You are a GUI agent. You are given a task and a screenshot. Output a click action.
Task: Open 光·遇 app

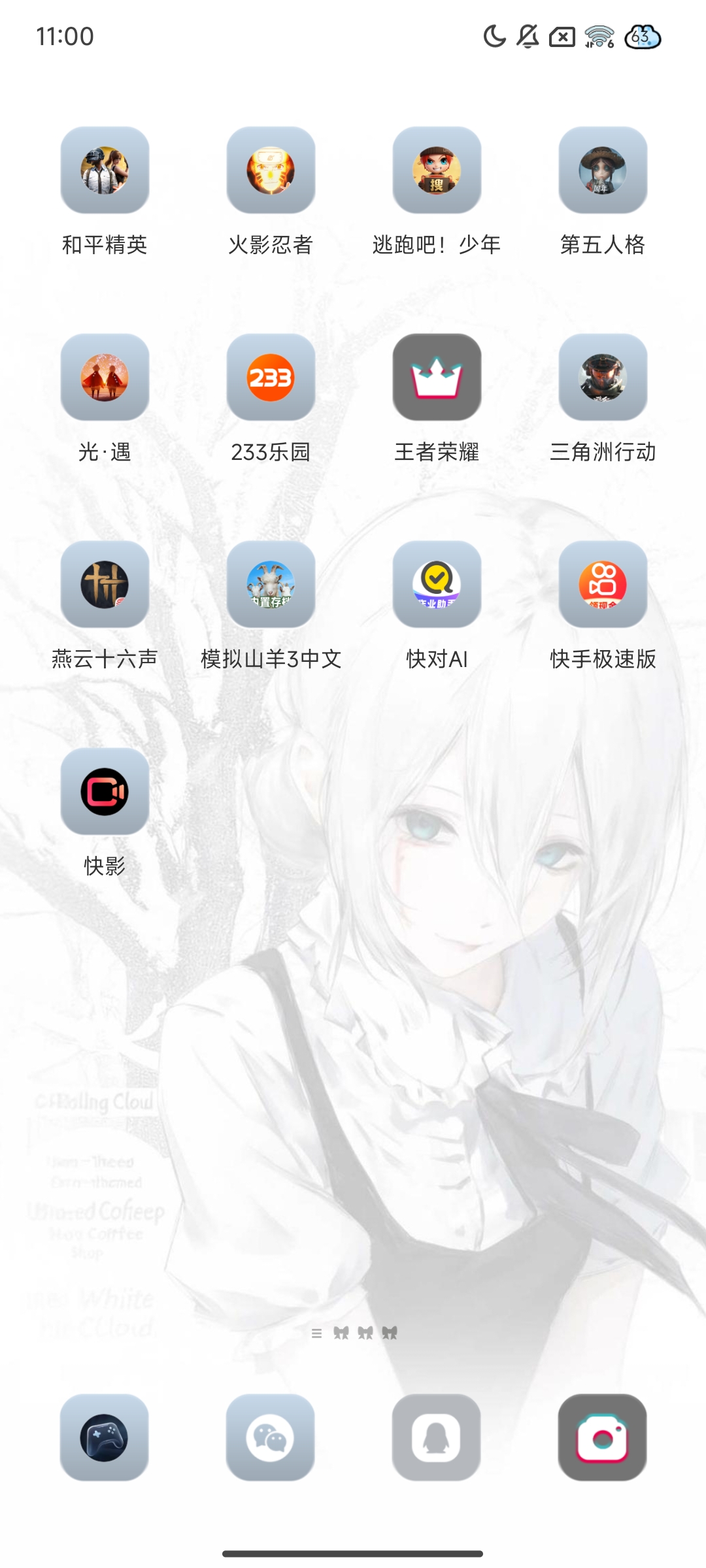pyautogui.click(x=105, y=377)
